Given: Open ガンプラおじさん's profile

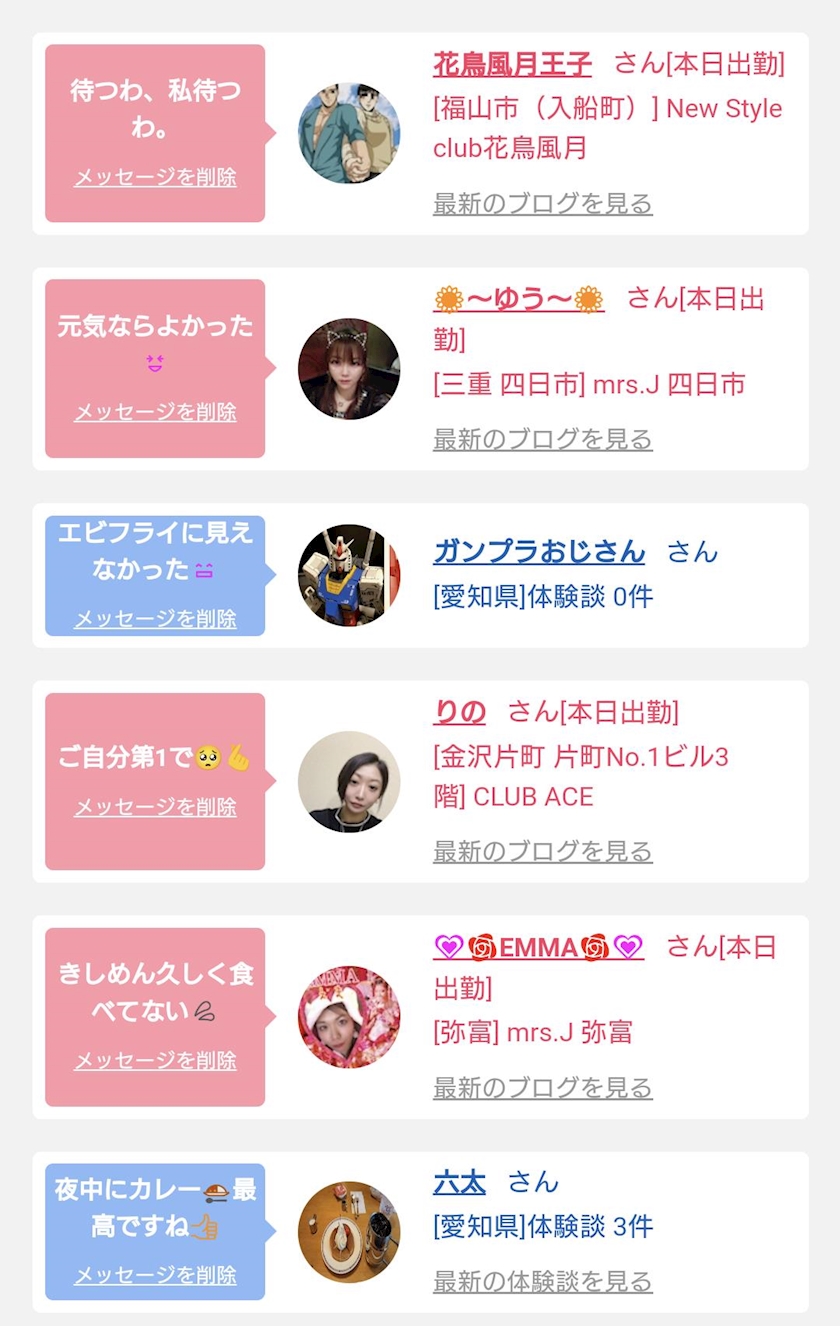Looking at the screenshot, I should pyautogui.click(x=539, y=551).
